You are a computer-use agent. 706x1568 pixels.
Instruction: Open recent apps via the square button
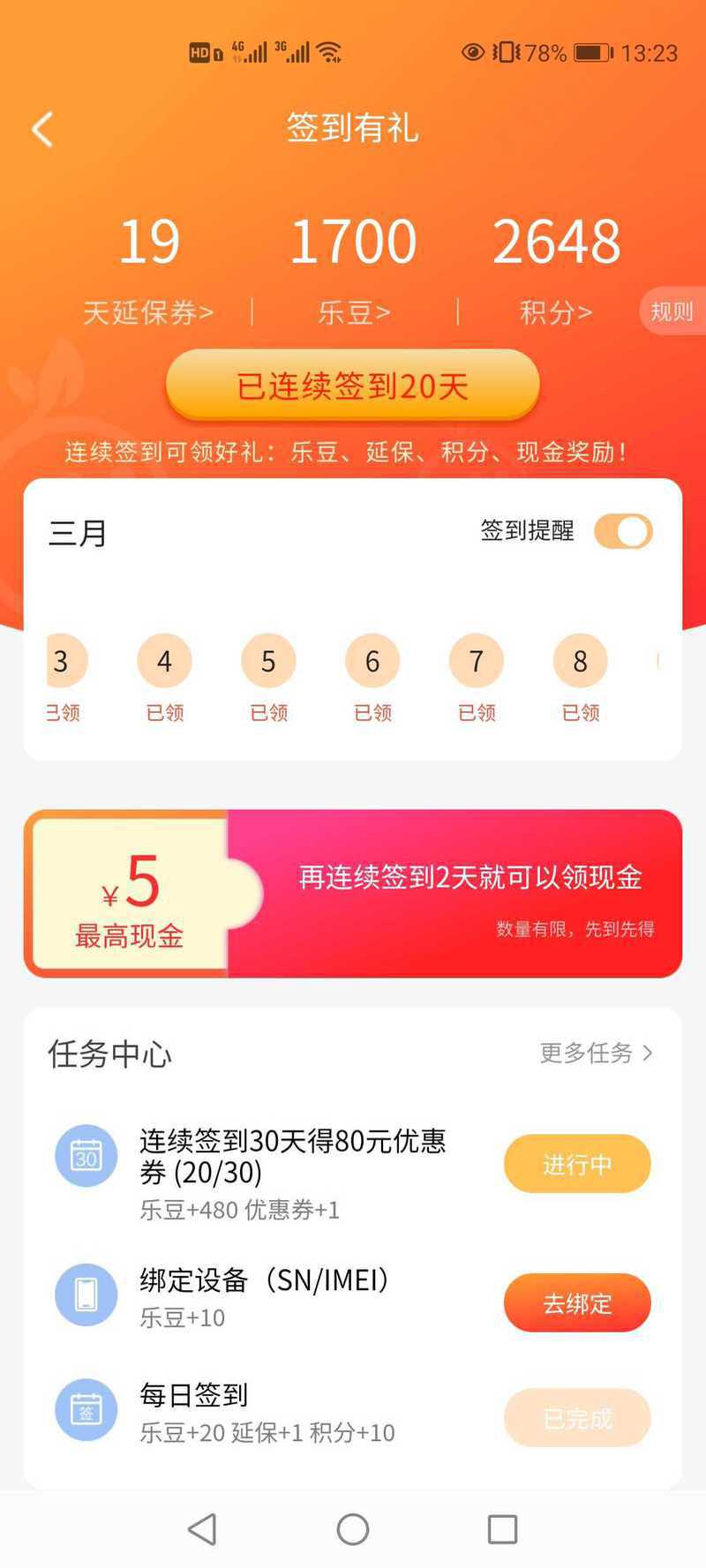[x=502, y=1529]
